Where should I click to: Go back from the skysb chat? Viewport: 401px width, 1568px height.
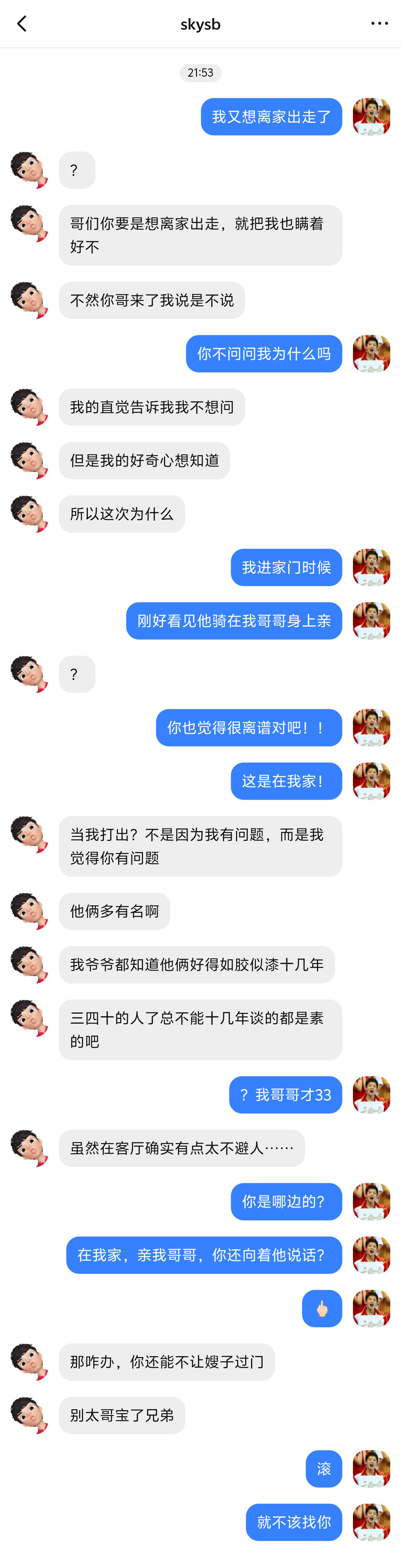[x=22, y=24]
